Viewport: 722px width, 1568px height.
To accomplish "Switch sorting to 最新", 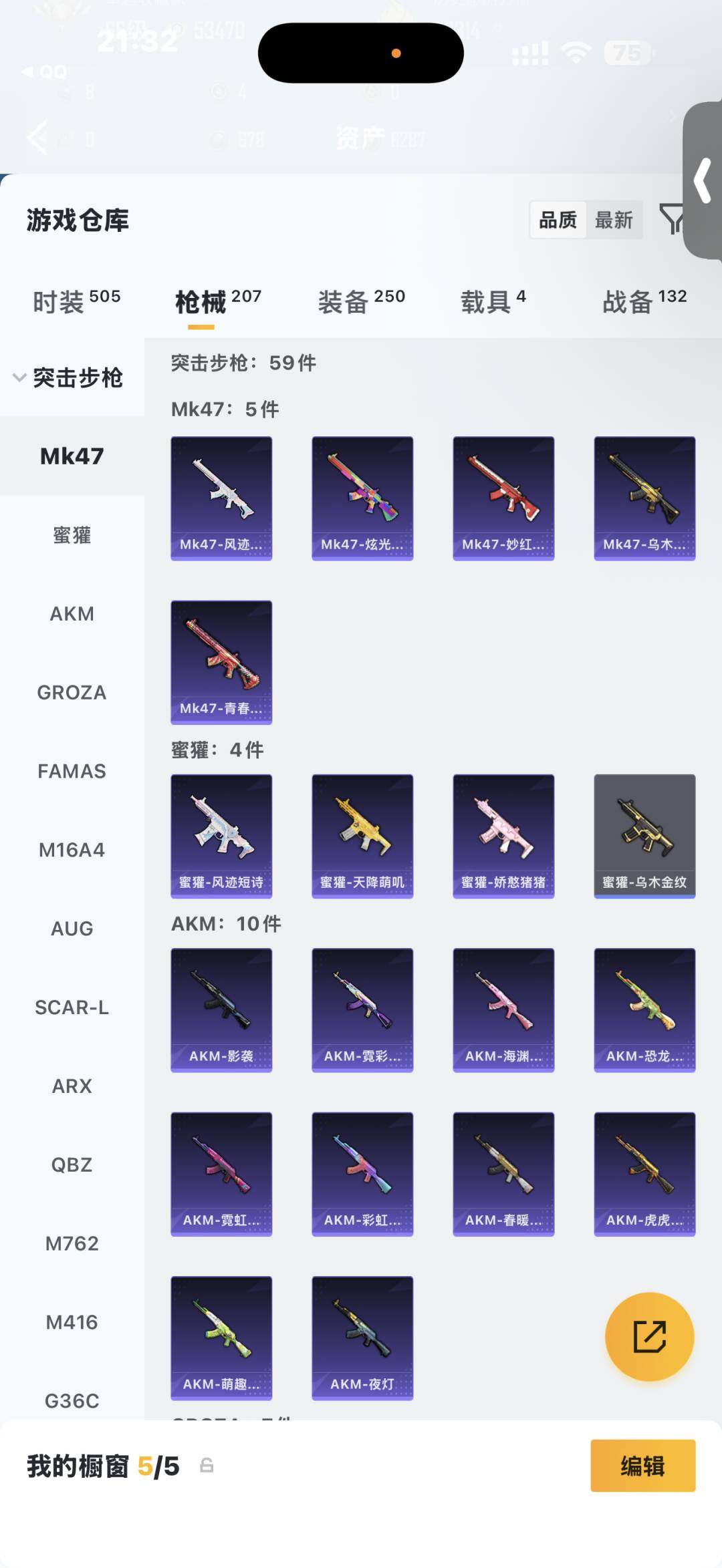I will tap(614, 220).
